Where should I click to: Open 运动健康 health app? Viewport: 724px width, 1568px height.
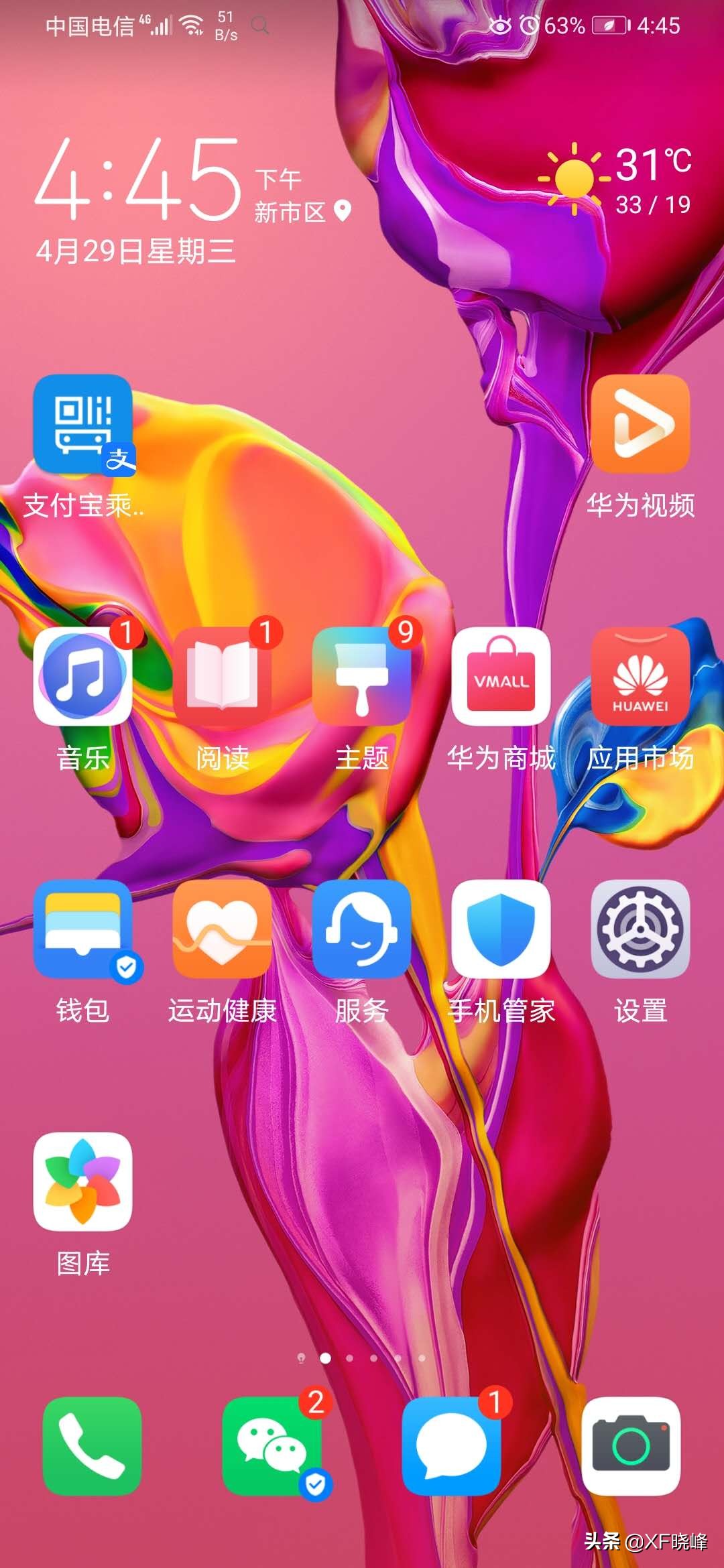(x=223, y=929)
